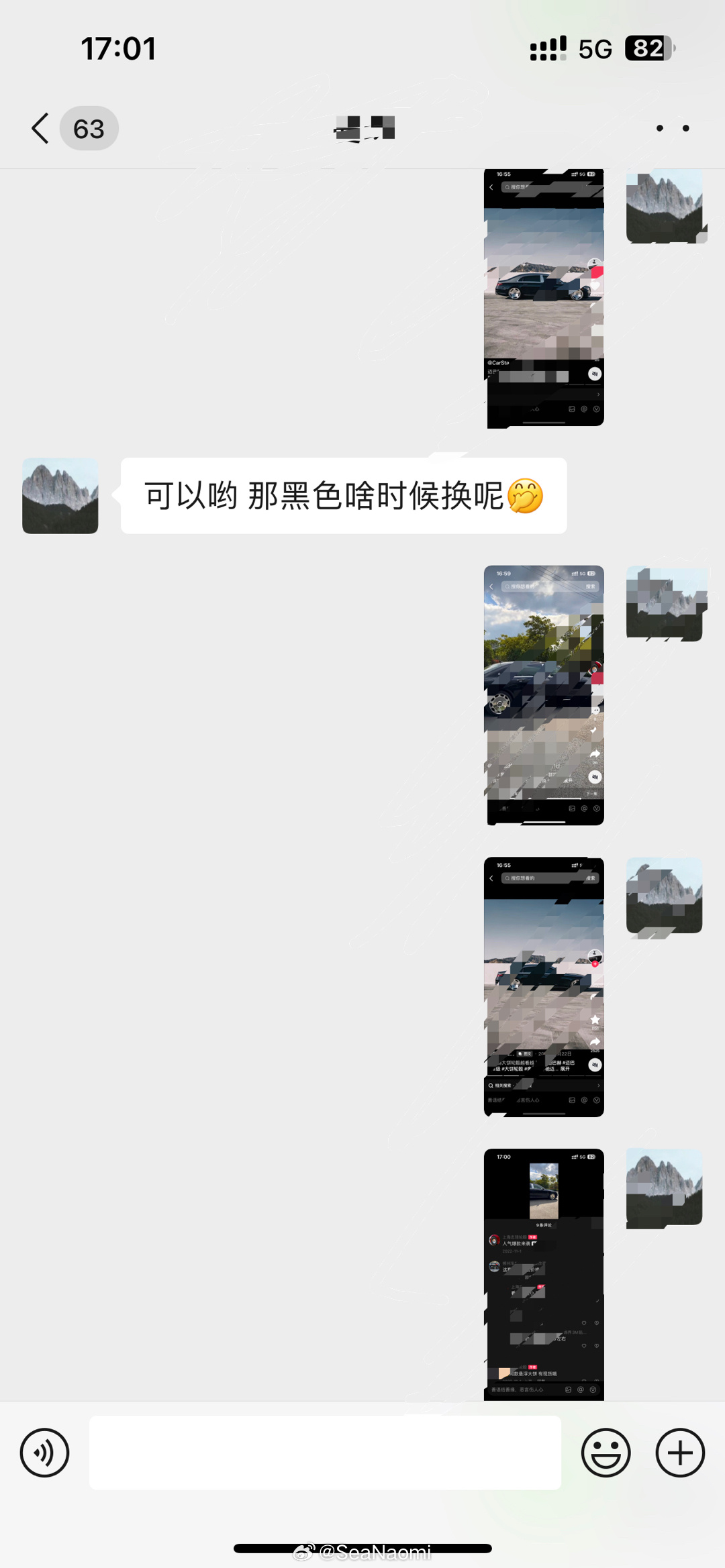Tap the 可以哟 text message bubble
This screenshot has height=1568, width=725.
(x=342, y=494)
